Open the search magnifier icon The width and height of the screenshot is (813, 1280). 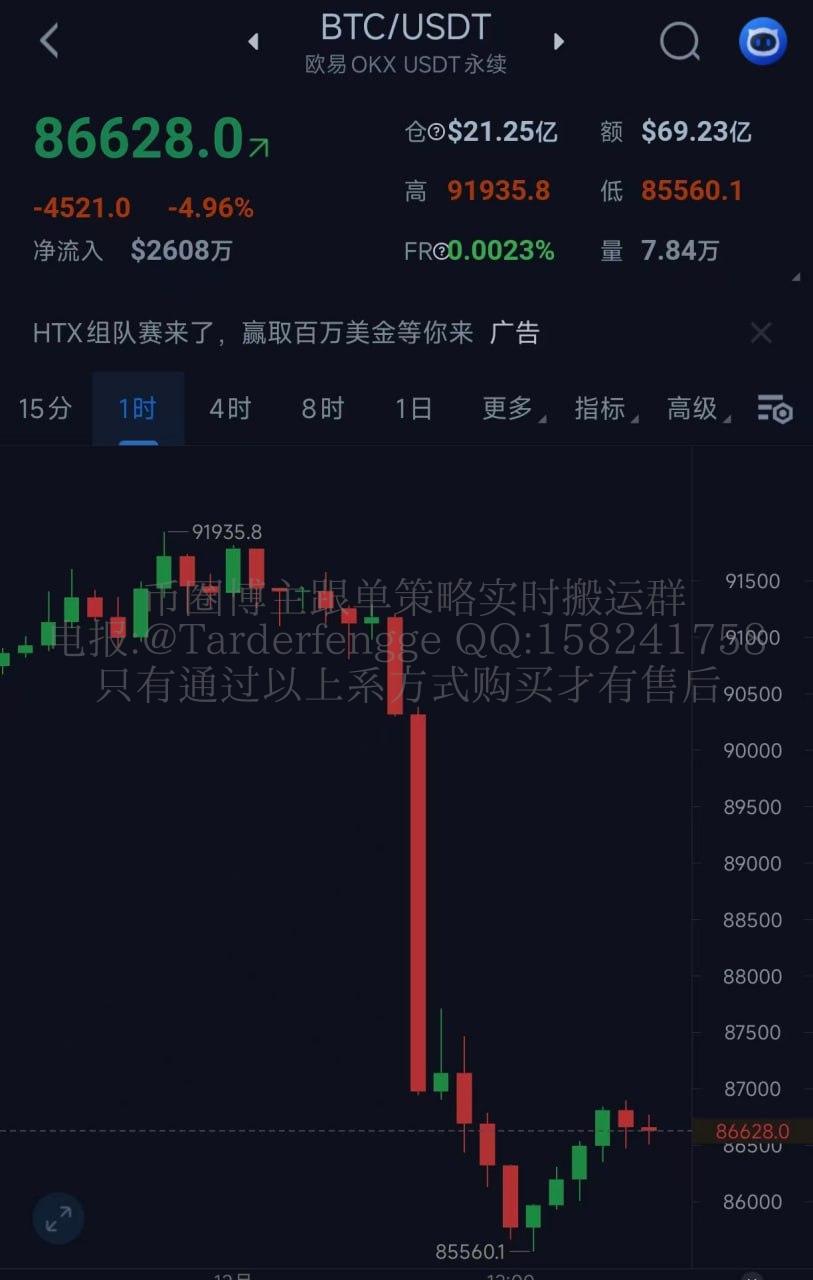(x=680, y=41)
